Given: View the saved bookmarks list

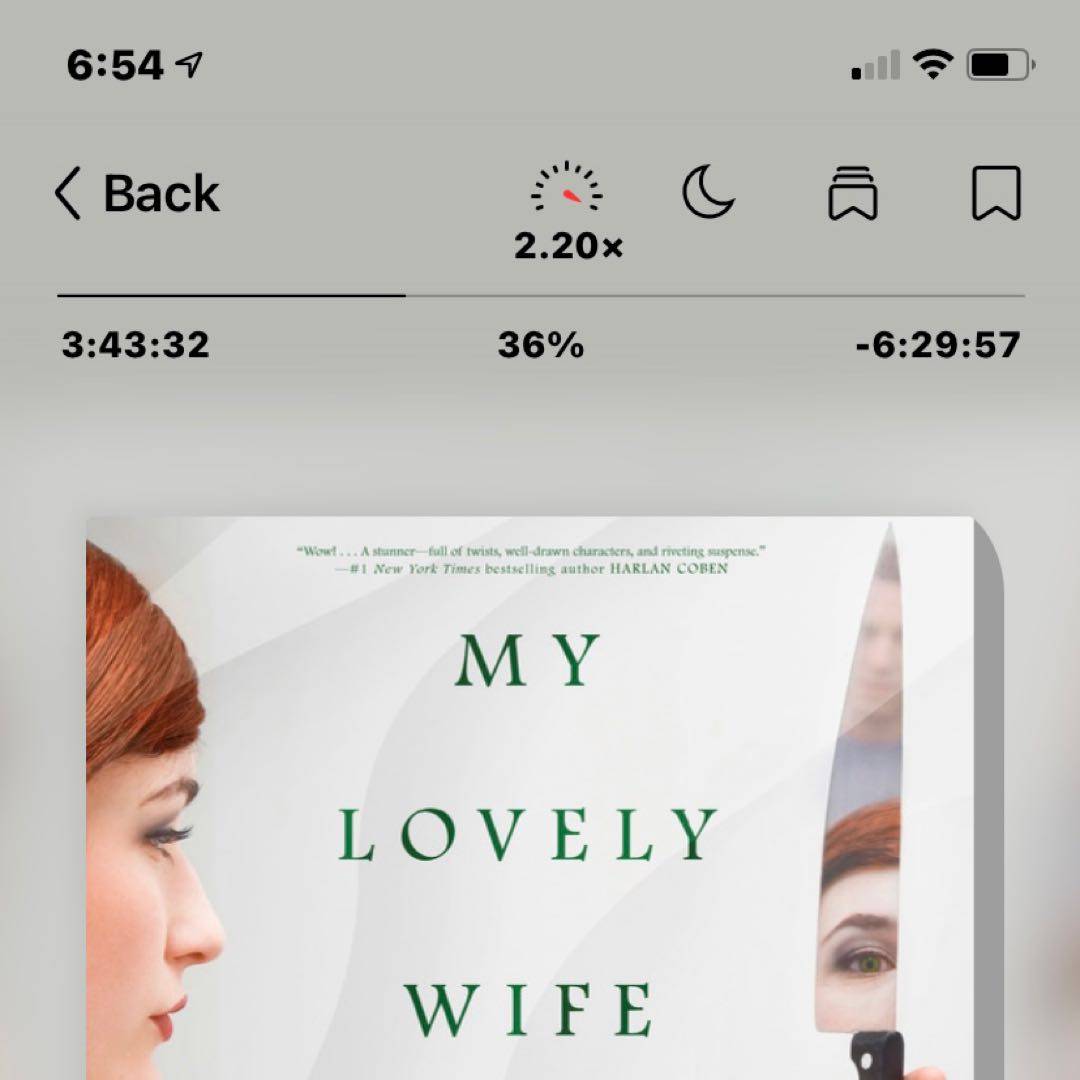Looking at the screenshot, I should pyautogui.click(x=852, y=193).
